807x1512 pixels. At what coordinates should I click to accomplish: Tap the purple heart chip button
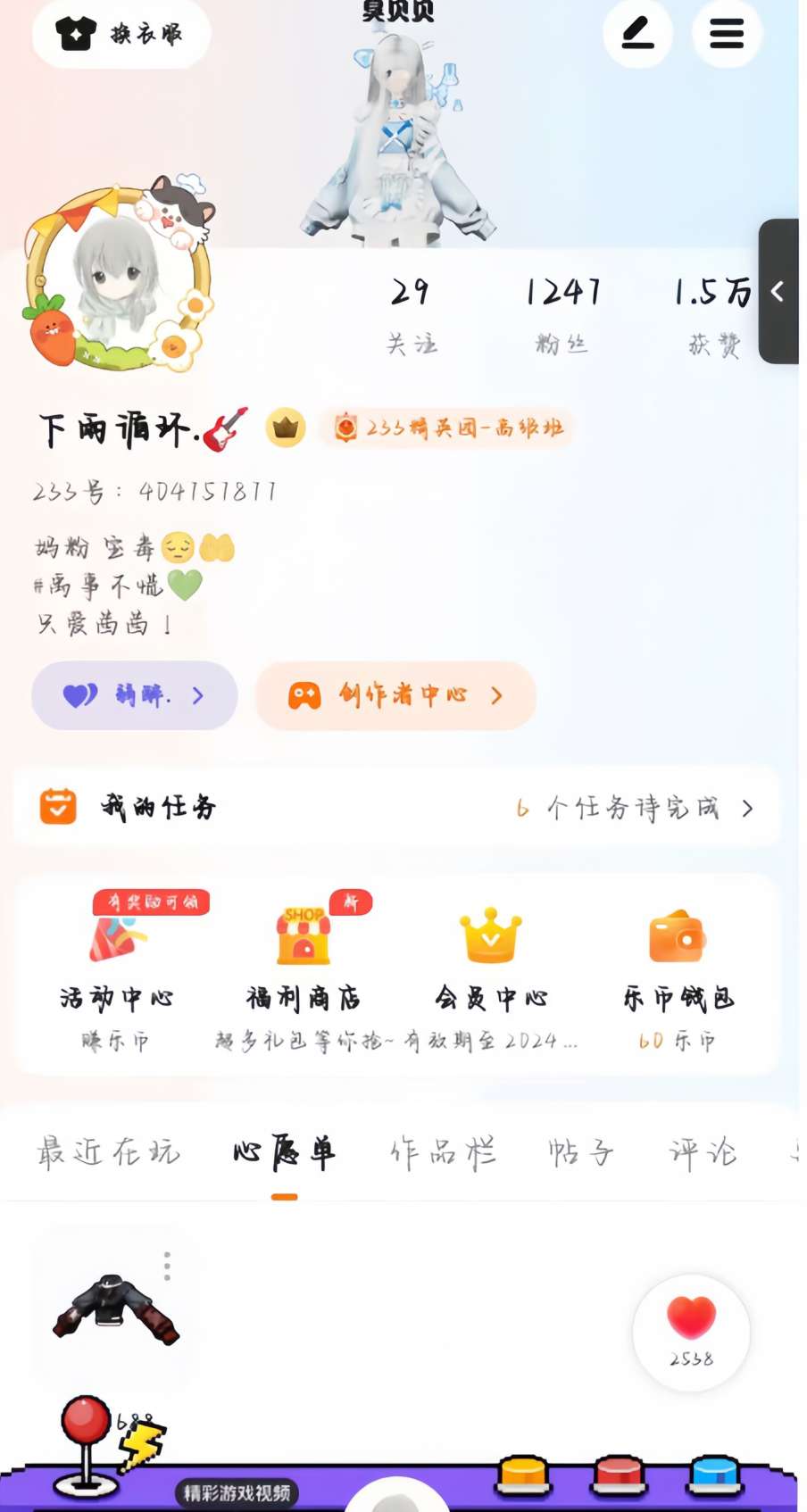134,695
